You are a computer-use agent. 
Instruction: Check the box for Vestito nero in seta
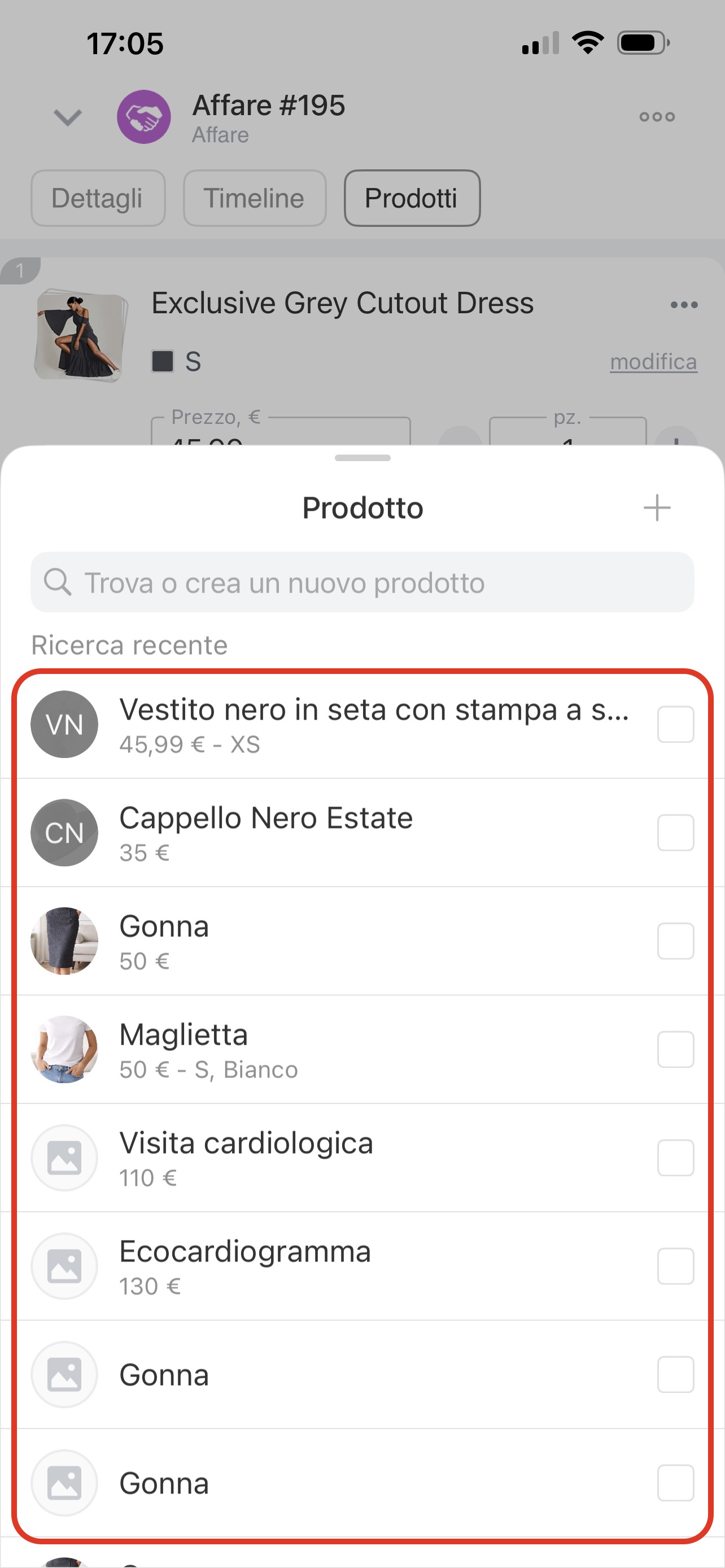point(675,724)
